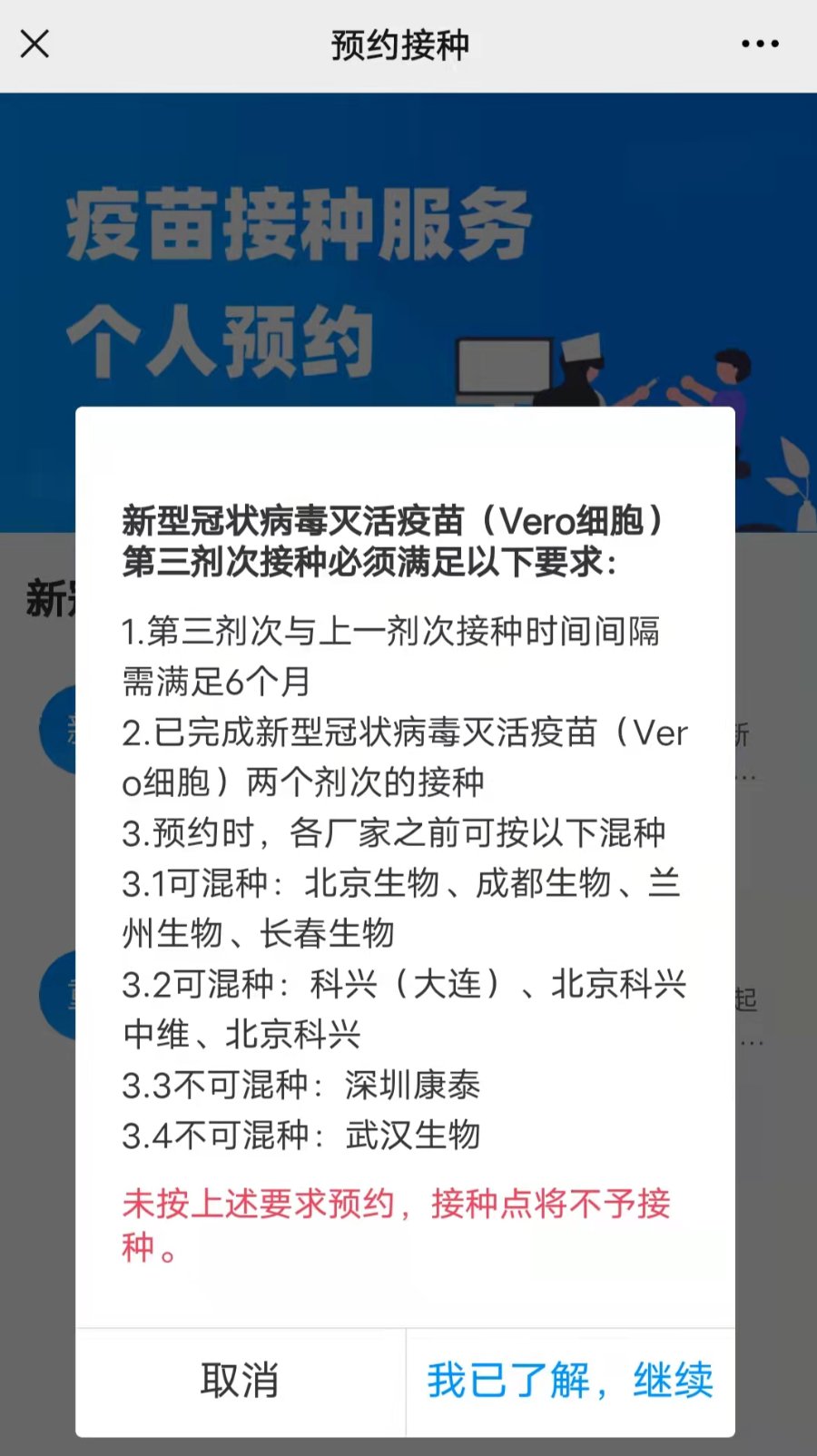
Task: Close the 预约接种 page
Action: point(34,44)
